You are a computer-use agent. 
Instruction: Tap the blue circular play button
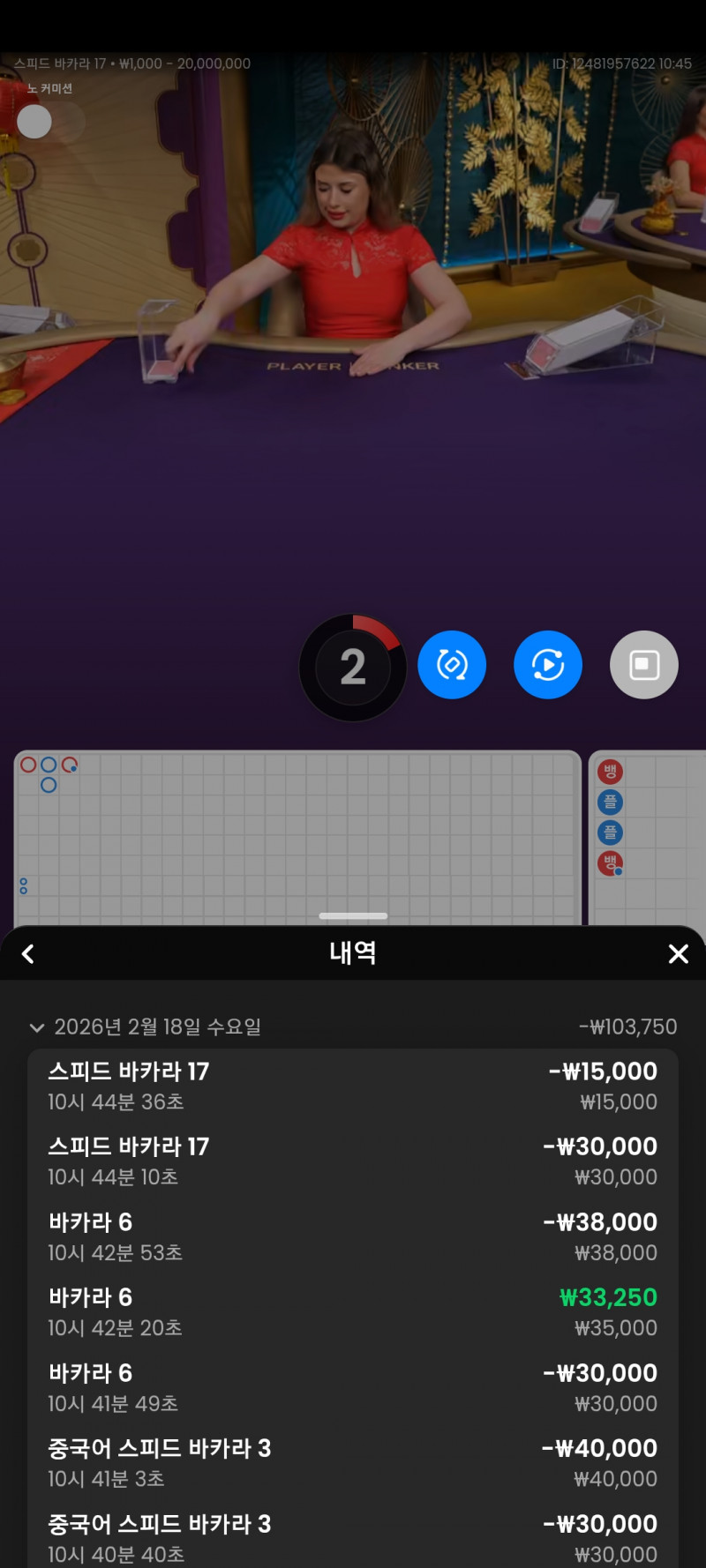[x=548, y=665]
